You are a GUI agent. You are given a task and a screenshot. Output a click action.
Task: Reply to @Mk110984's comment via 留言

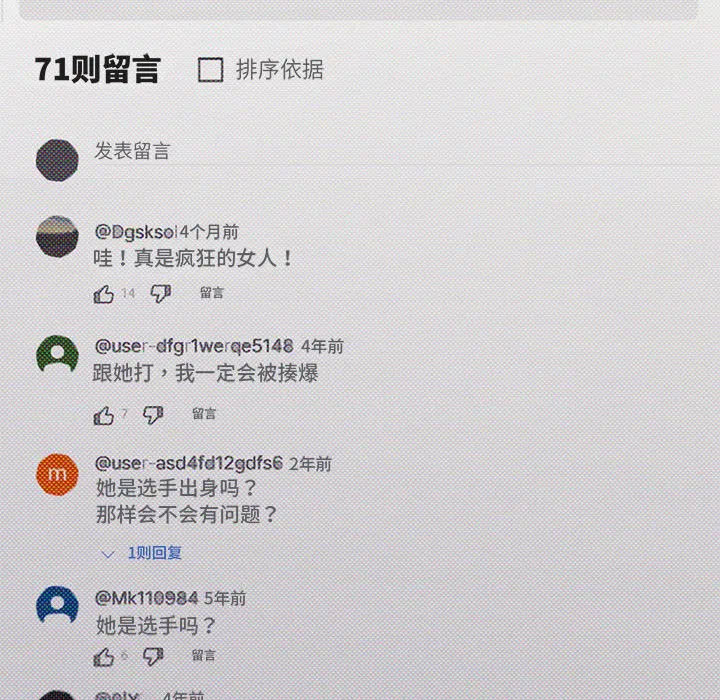tap(204, 656)
